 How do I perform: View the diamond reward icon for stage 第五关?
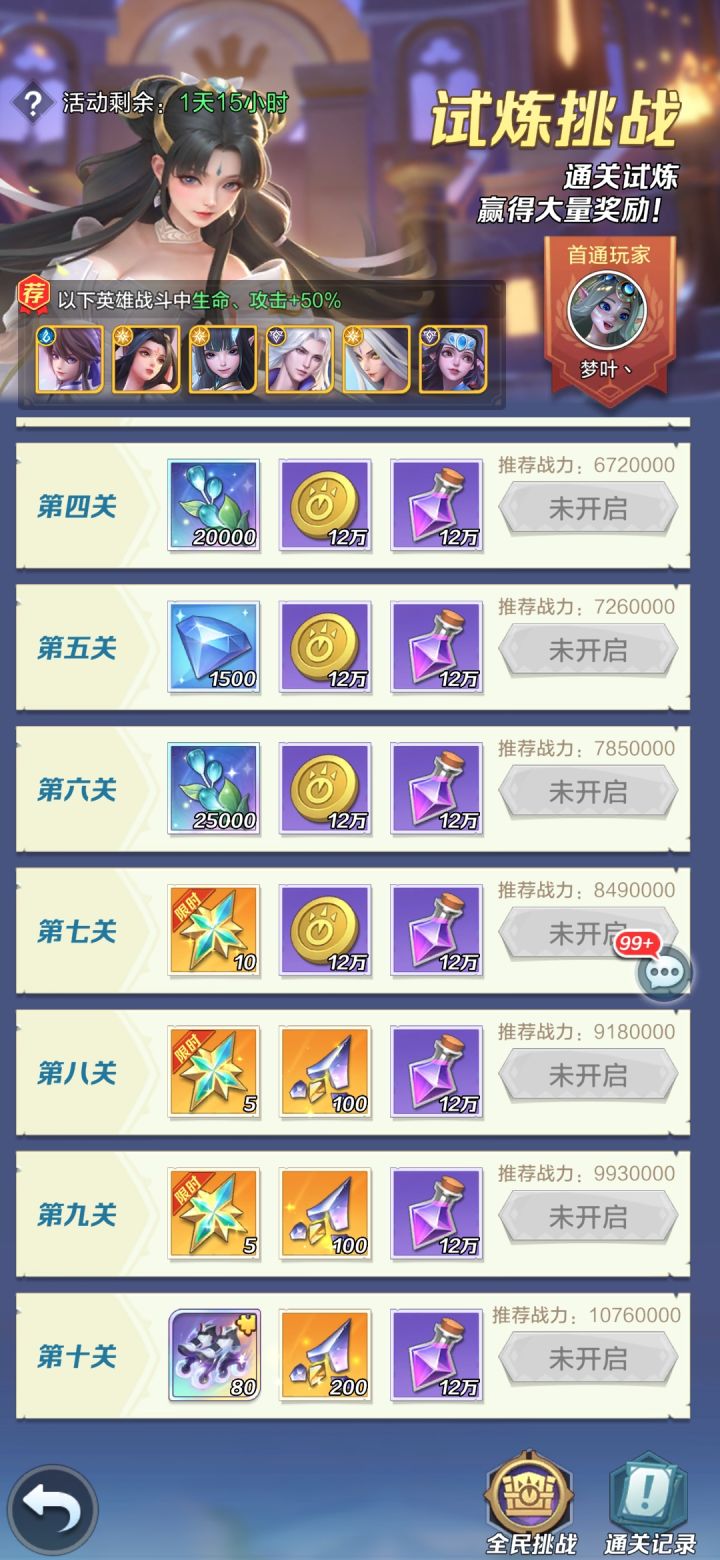[x=213, y=648]
